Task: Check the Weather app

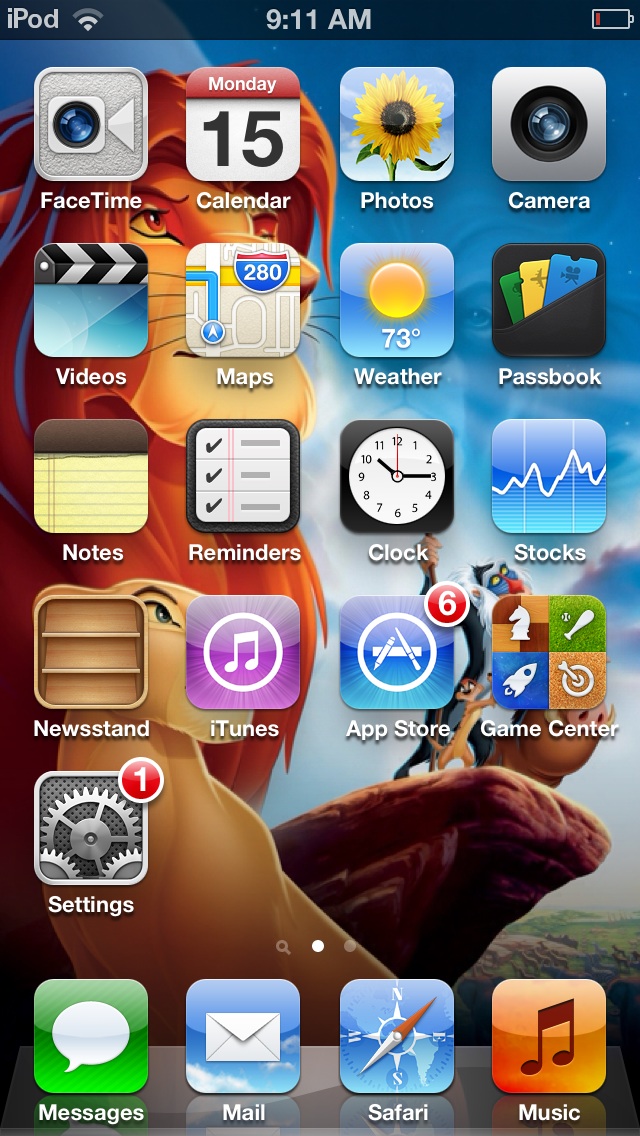Action: pyautogui.click(x=397, y=300)
